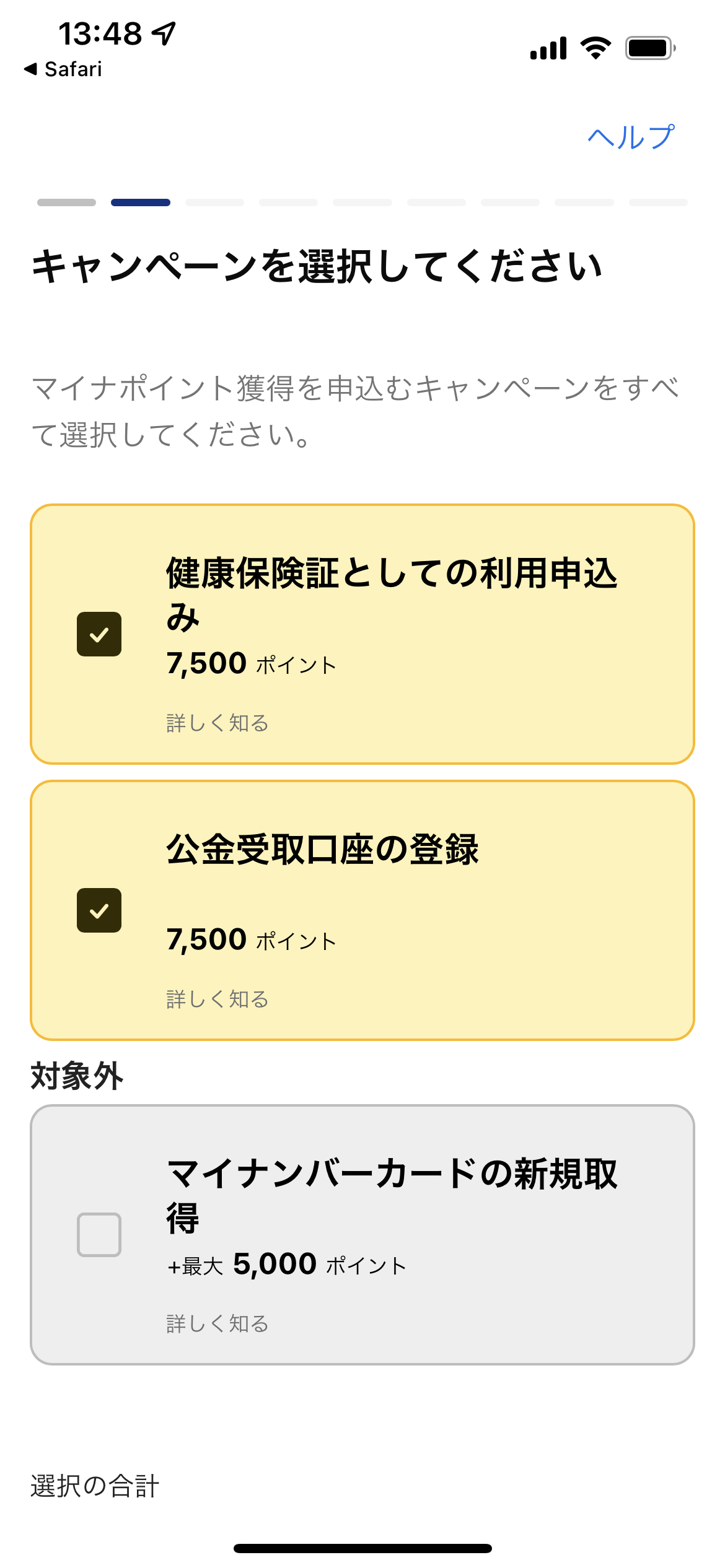Tap 詳しく知る under 公金受取口座の登録
The width and height of the screenshot is (725, 1568).
217,999
